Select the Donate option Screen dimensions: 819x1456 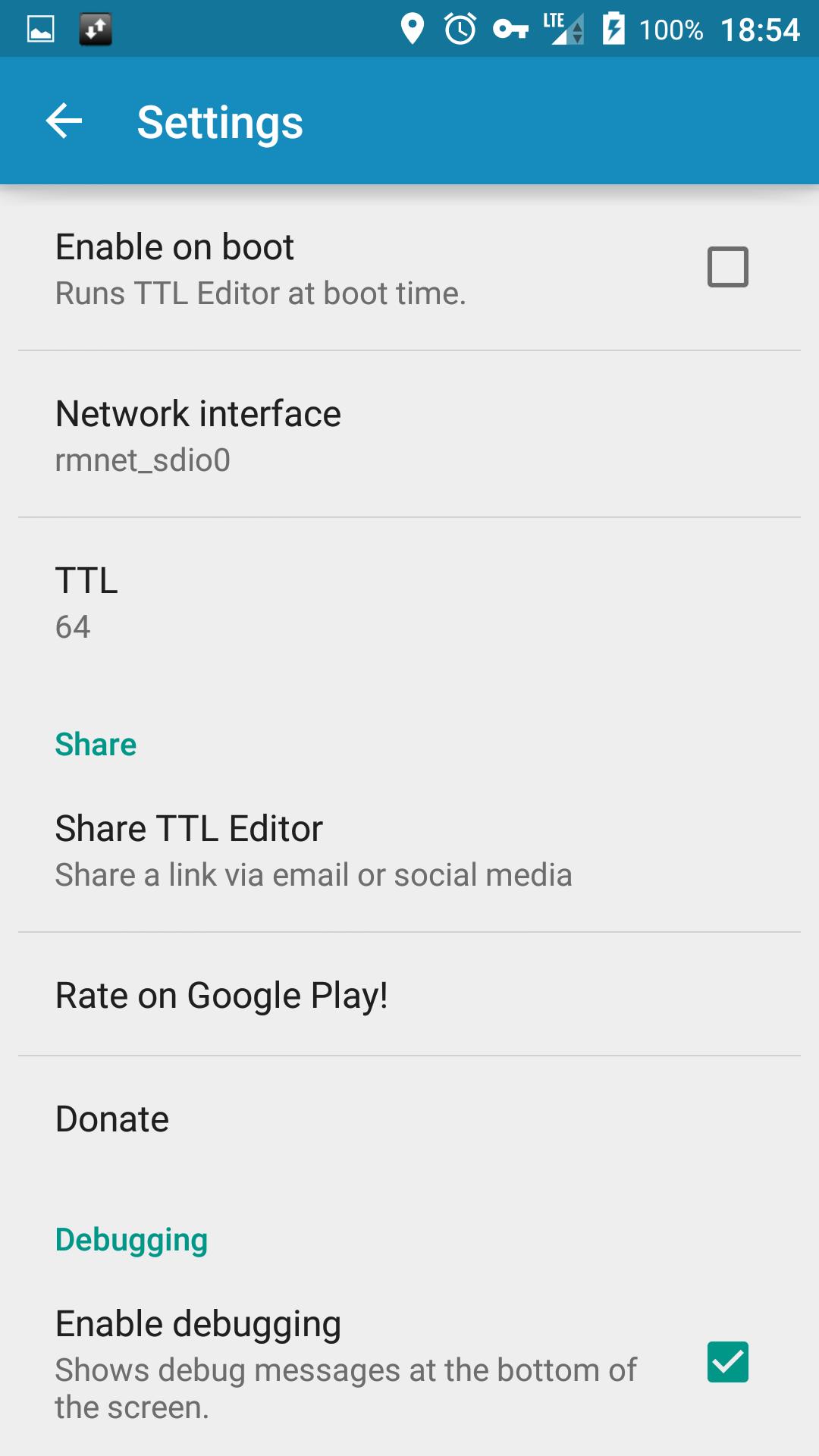(111, 1118)
